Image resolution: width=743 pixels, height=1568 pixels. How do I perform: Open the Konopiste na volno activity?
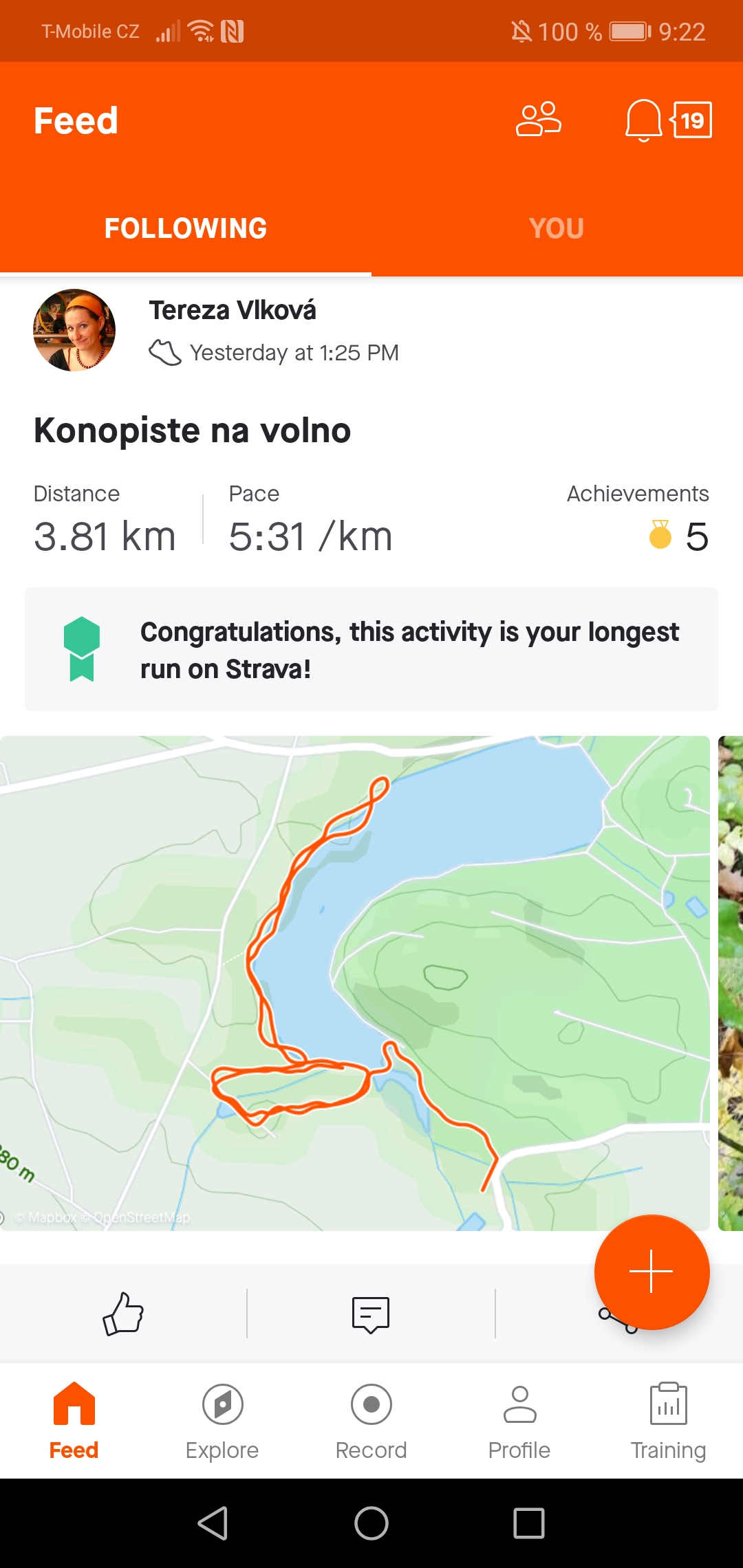point(193,431)
